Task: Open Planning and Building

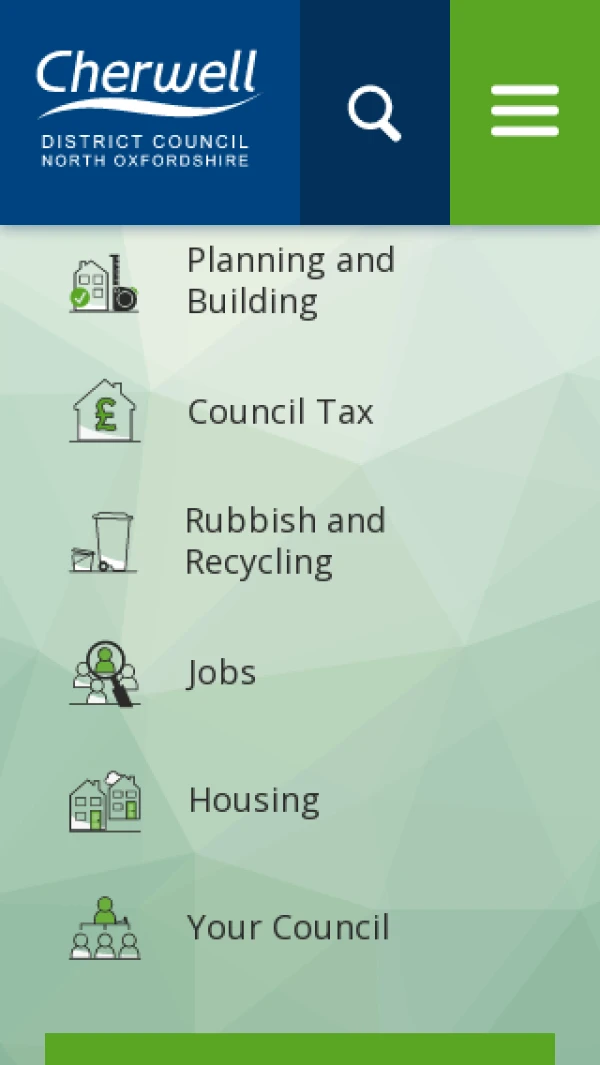Action: coord(290,280)
